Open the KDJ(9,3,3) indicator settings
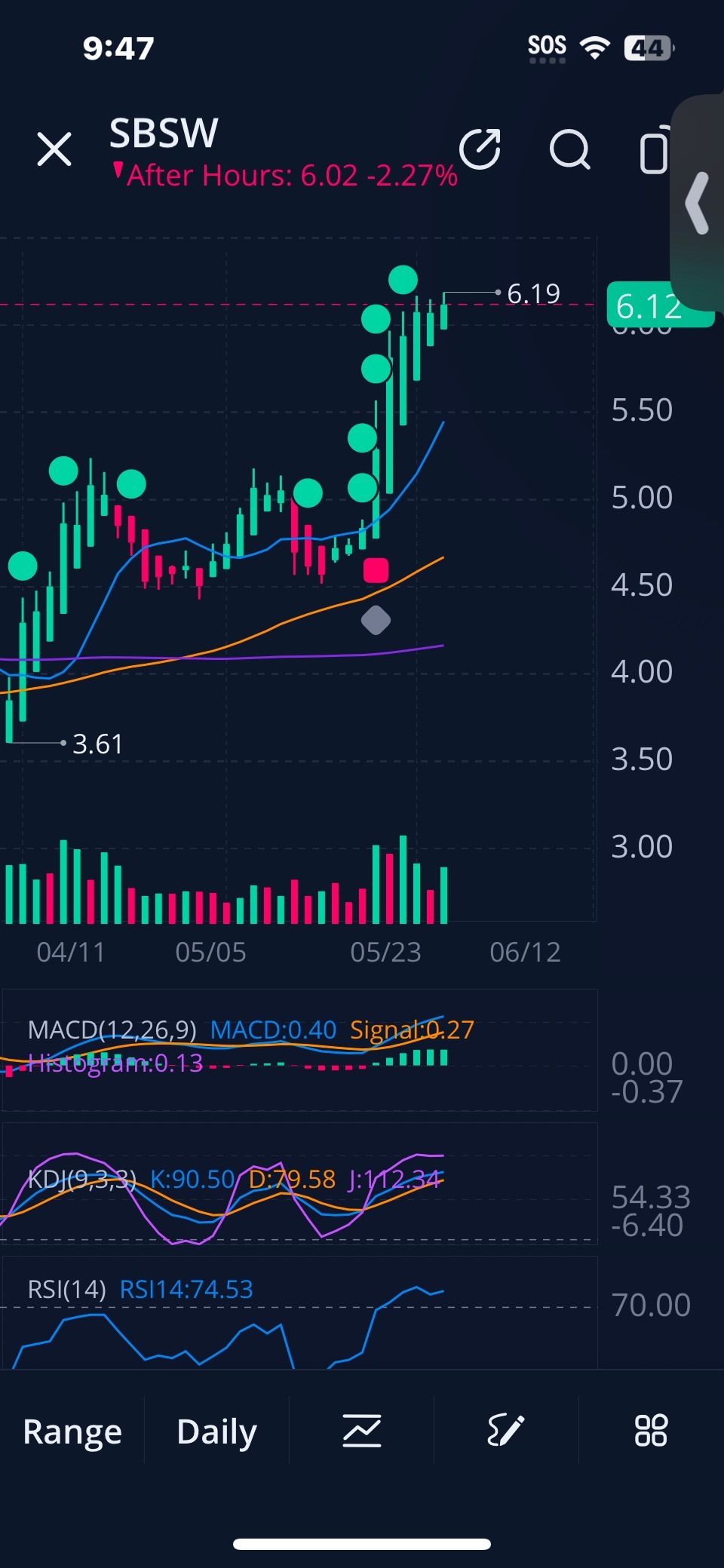Viewport: 724px width, 1568px height. click(x=81, y=1179)
